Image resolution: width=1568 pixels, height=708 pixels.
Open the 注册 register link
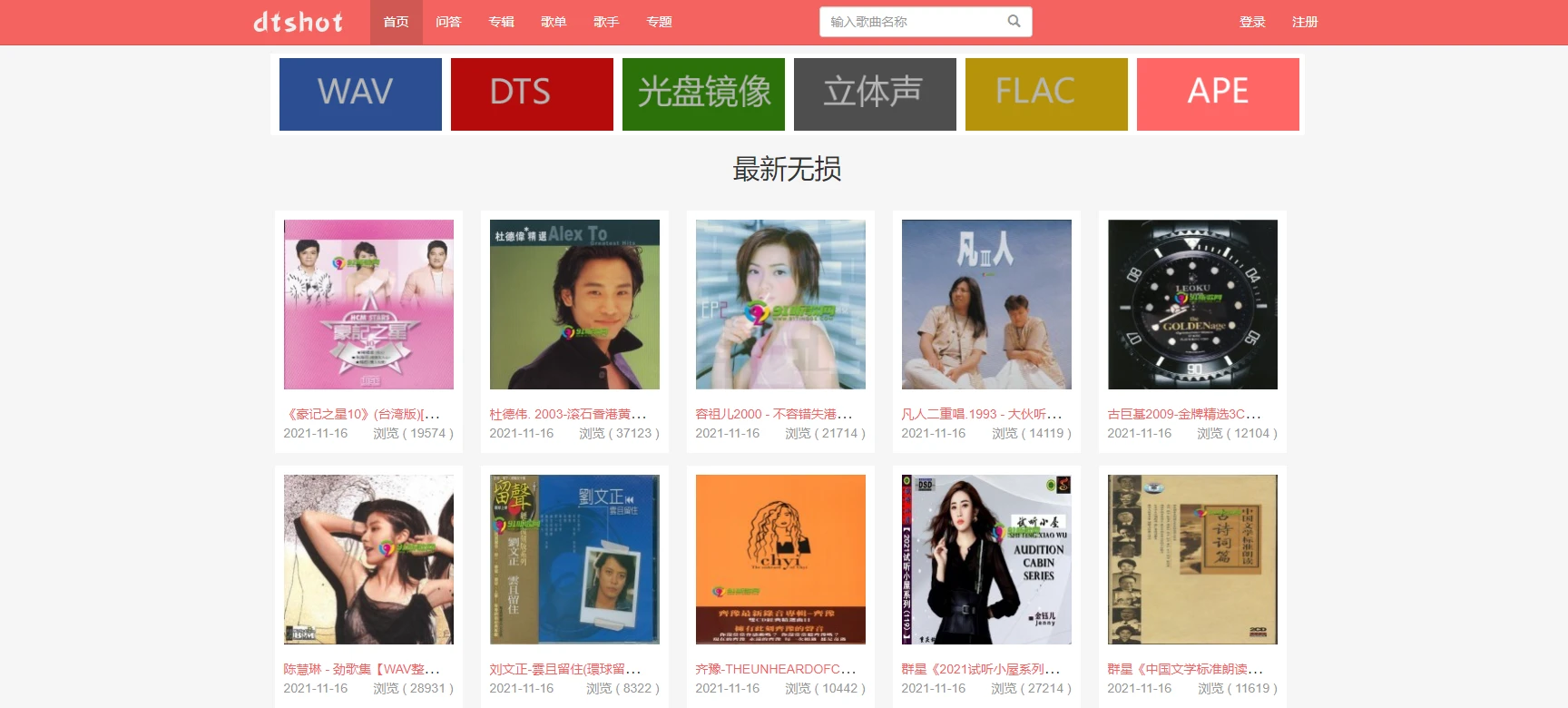1305,22
